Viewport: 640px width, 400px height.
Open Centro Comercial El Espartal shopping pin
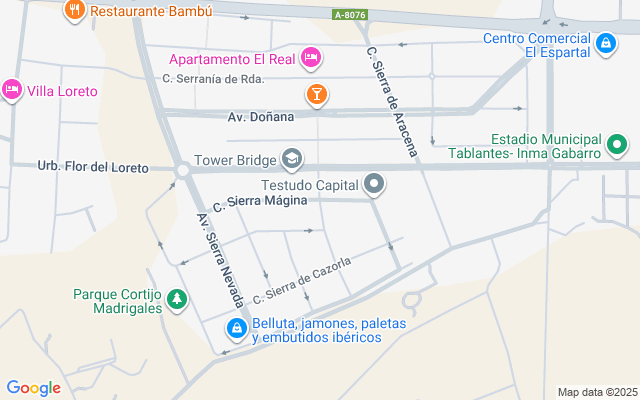pyautogui.click(x=605, y=44)
